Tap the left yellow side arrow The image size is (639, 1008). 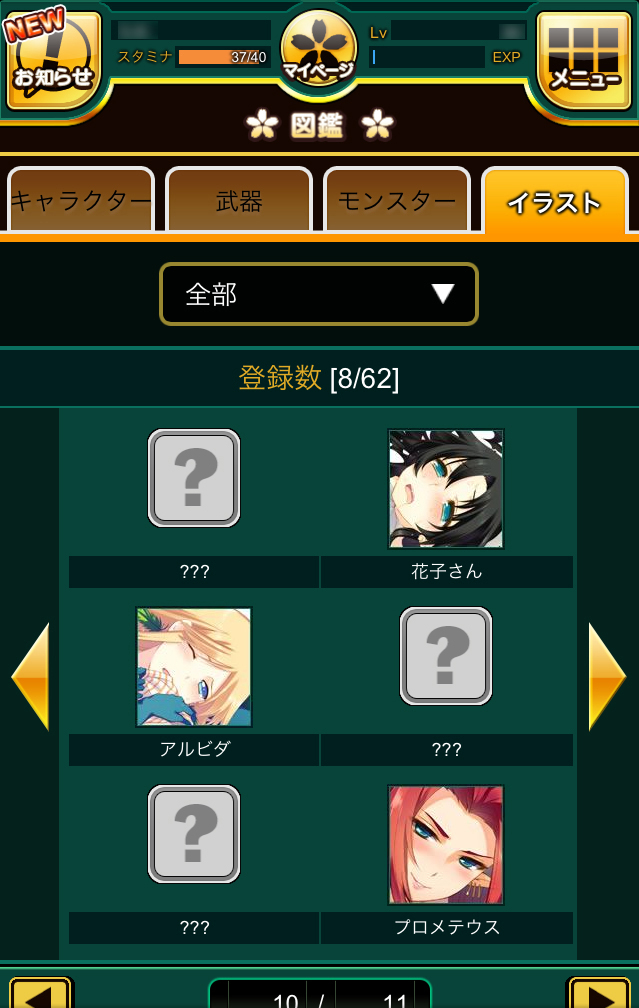click(30, 677)
